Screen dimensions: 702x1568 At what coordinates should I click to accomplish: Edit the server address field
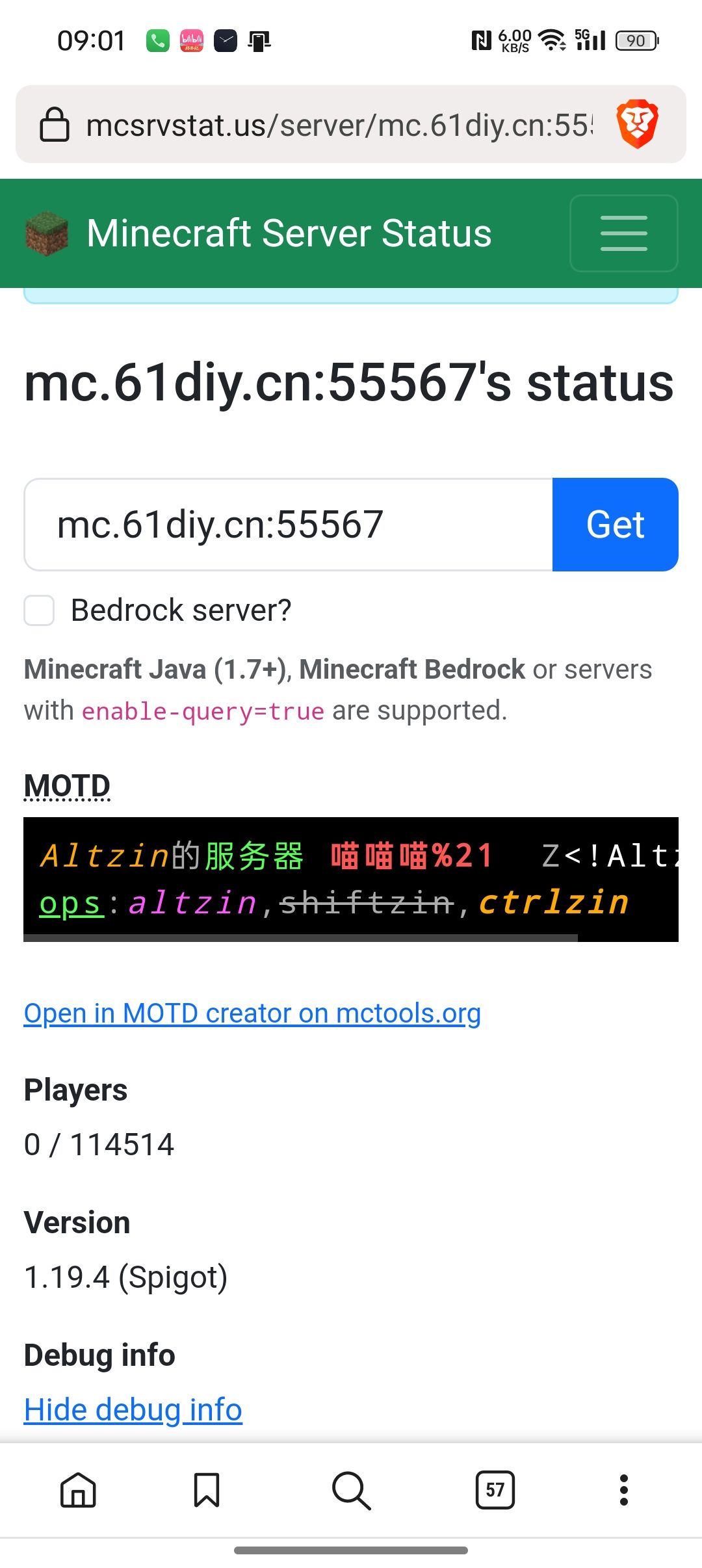point(289,525)
